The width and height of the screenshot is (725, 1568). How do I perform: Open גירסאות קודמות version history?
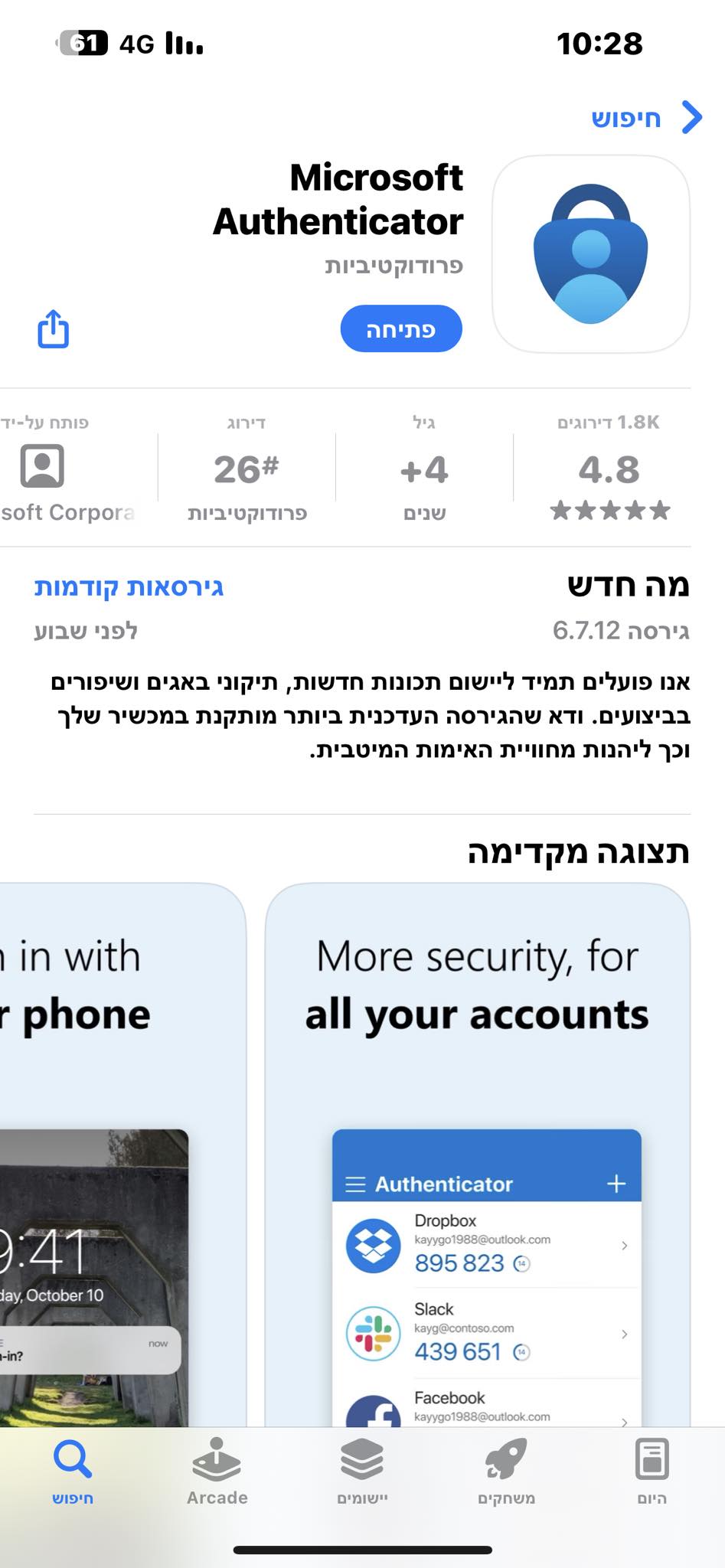129,587
